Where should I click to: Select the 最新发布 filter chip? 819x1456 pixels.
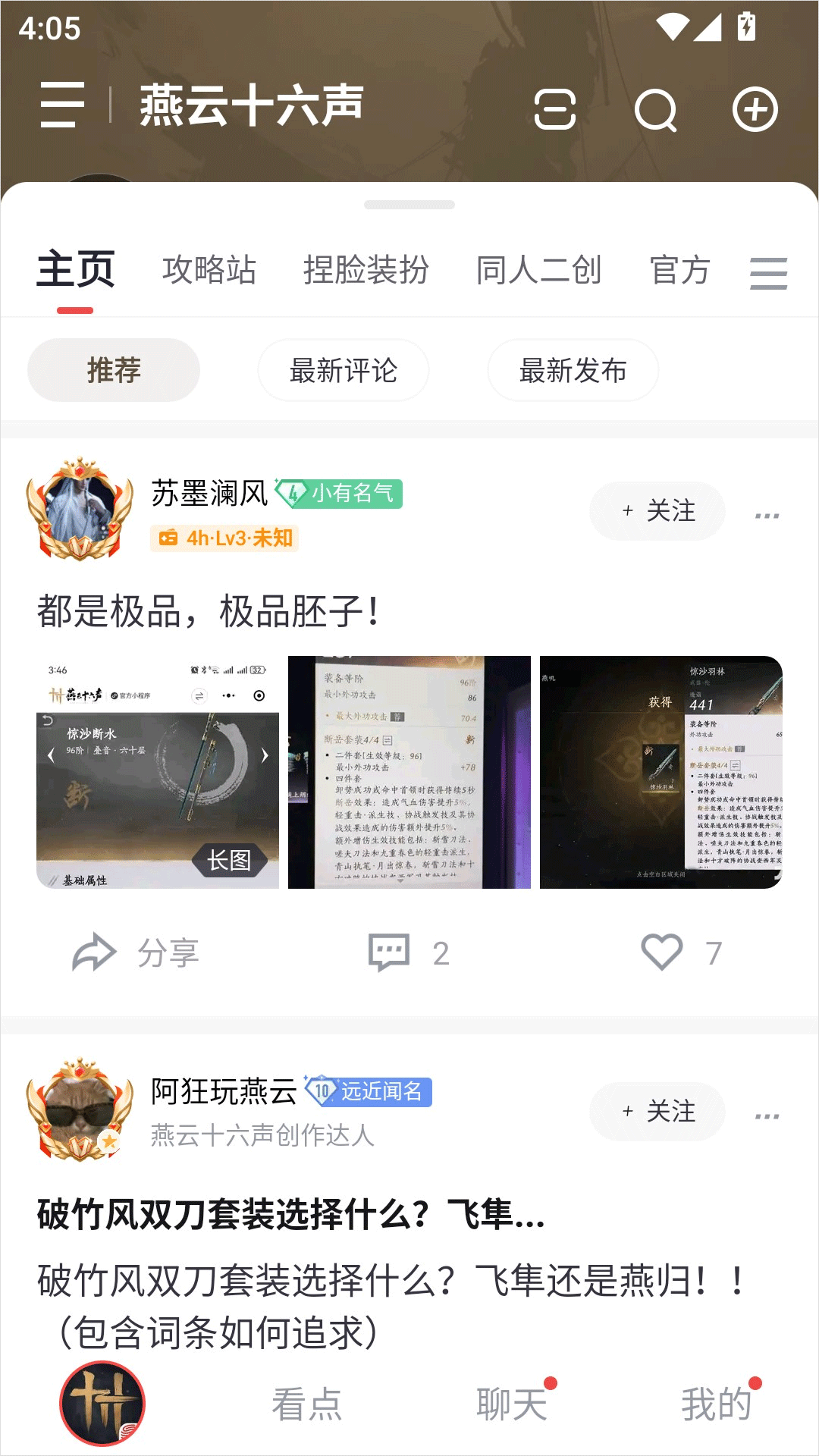[573, 371]
